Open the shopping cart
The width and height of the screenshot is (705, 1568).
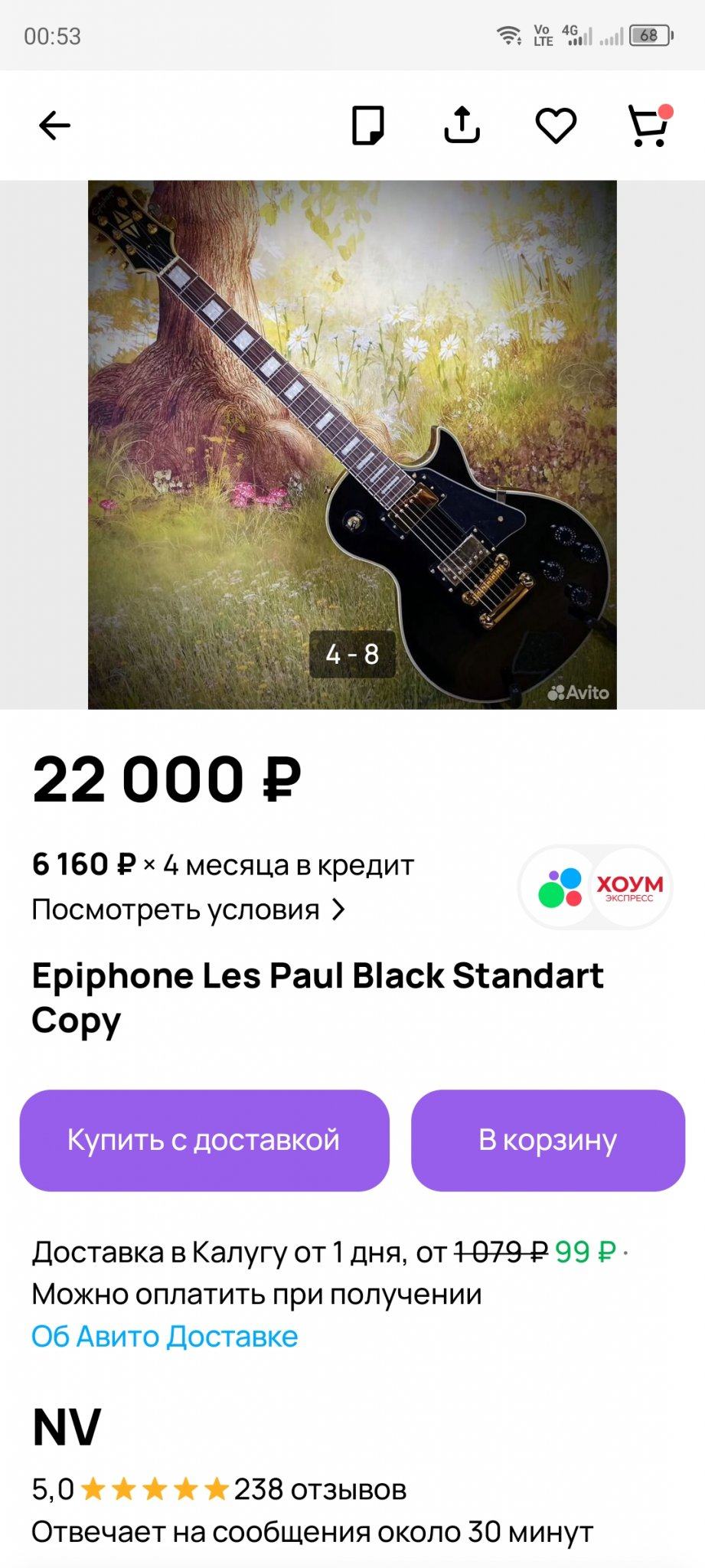(x=648, y=126)
